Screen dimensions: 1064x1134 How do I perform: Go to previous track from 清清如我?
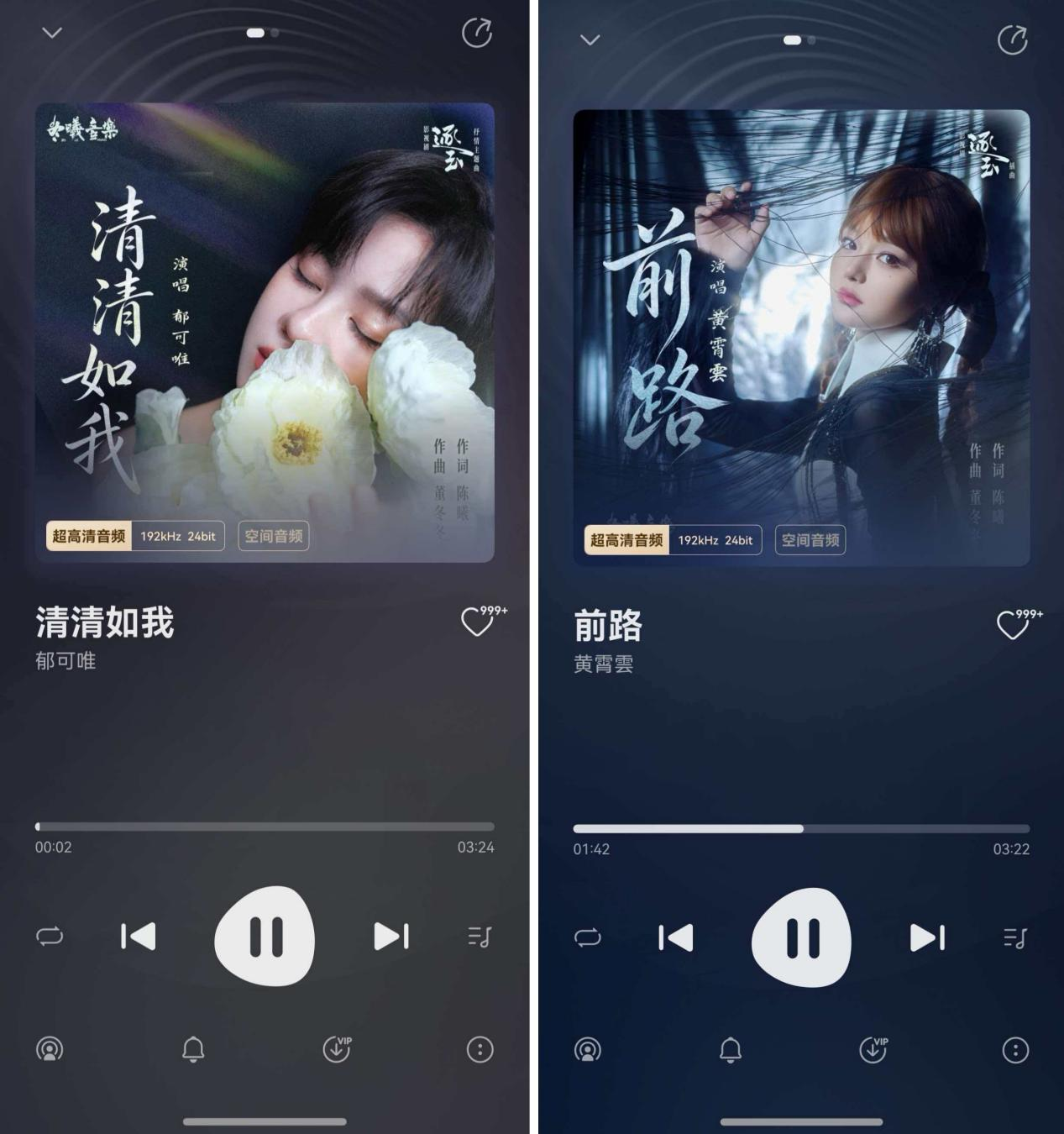click(139, 936)
